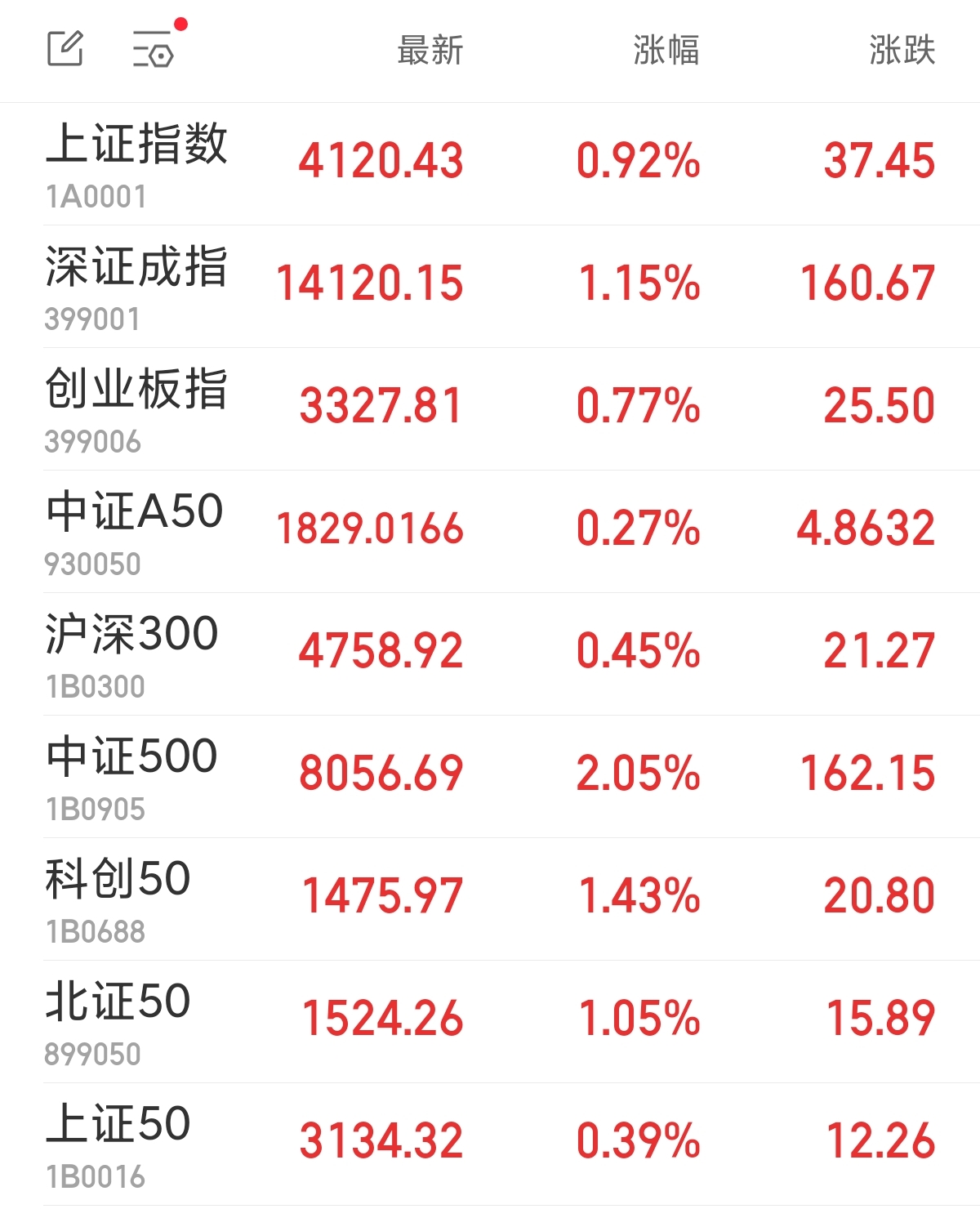This screenshot has height=1209, width=980.
Task: Open the list settings icon
Action: (x=154, y=49)
